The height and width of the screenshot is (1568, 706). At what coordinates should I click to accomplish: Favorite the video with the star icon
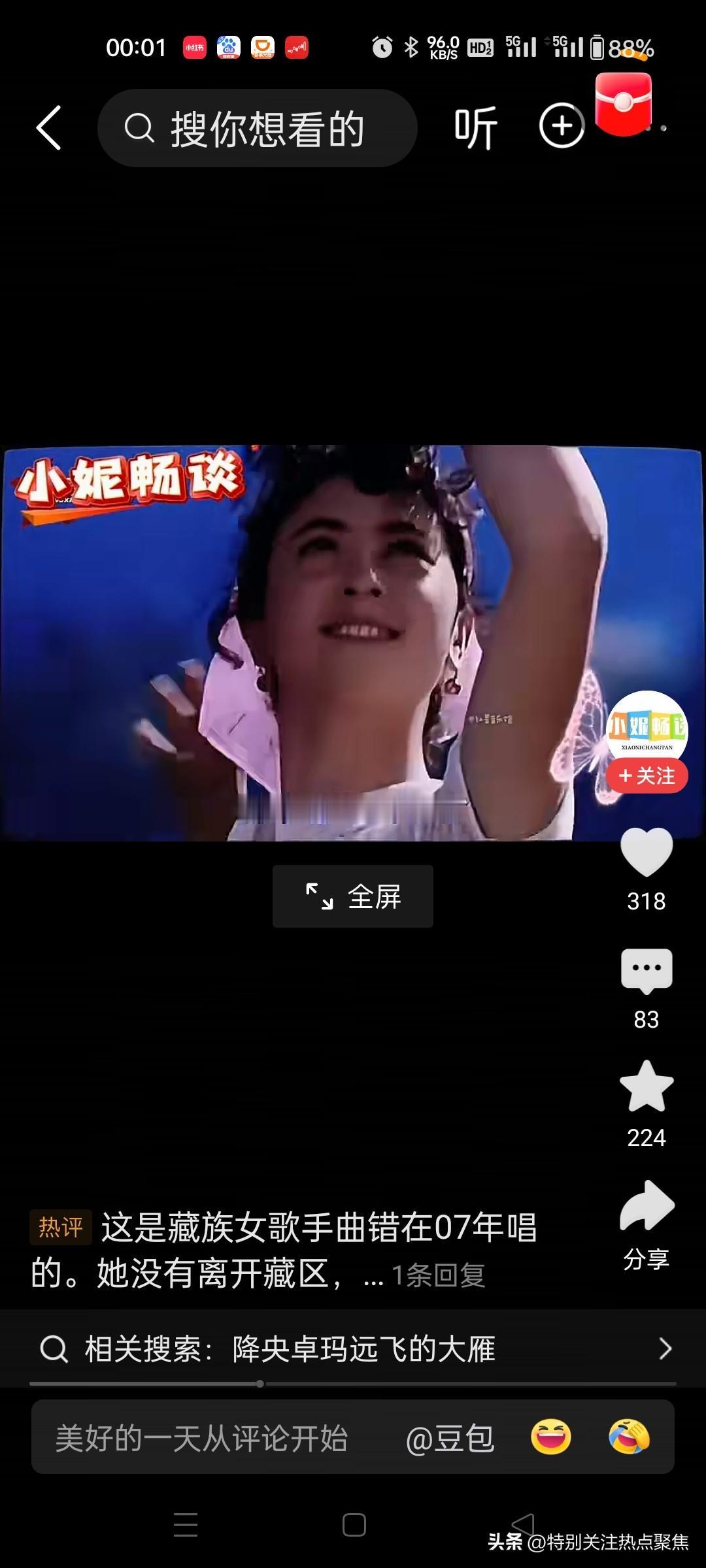point(647,1086)
